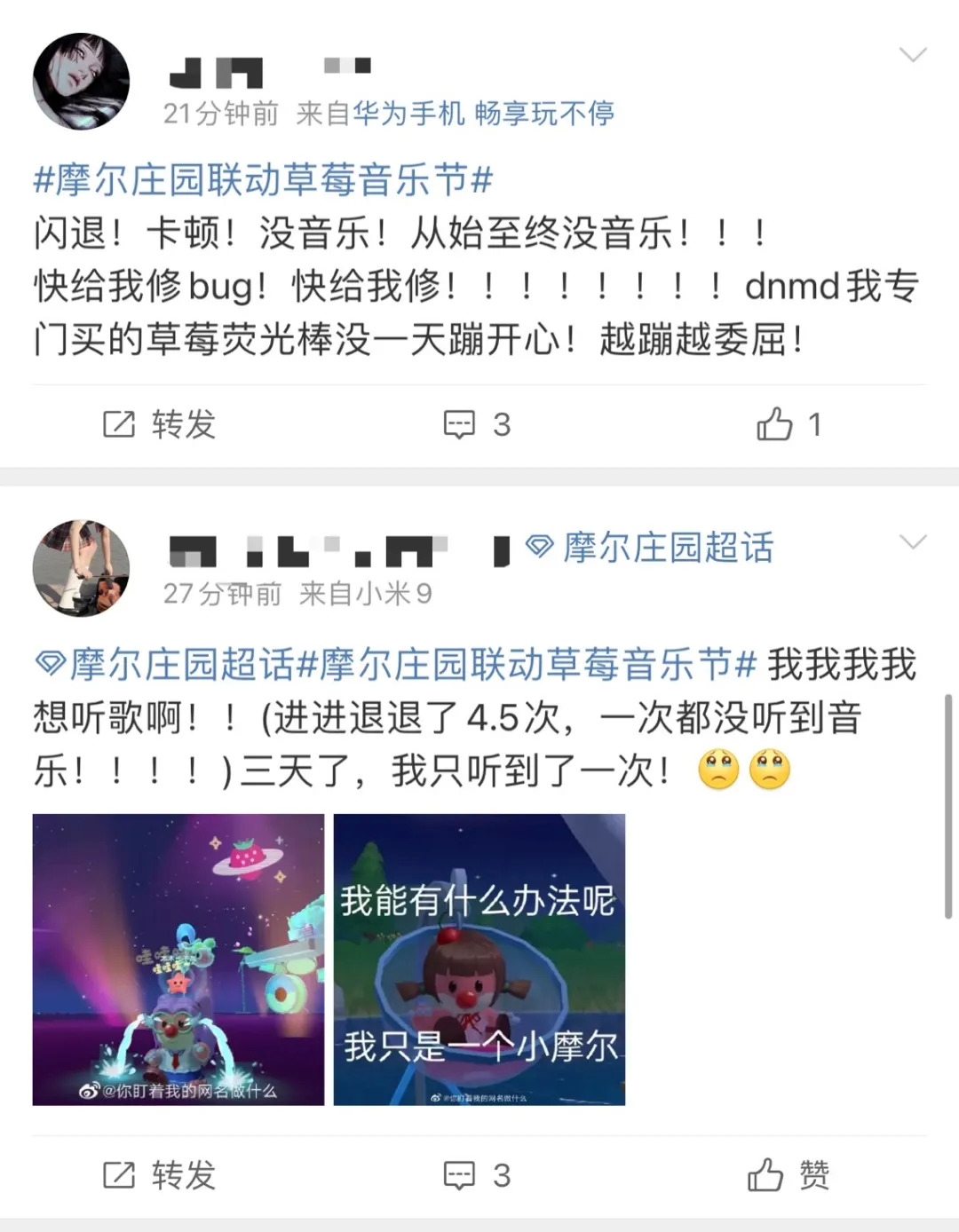959x1232 pixels.
Task: Open the #摩尔庄园联动草莓音乐节# hashtag in the first post
Action: coord(263,180)
